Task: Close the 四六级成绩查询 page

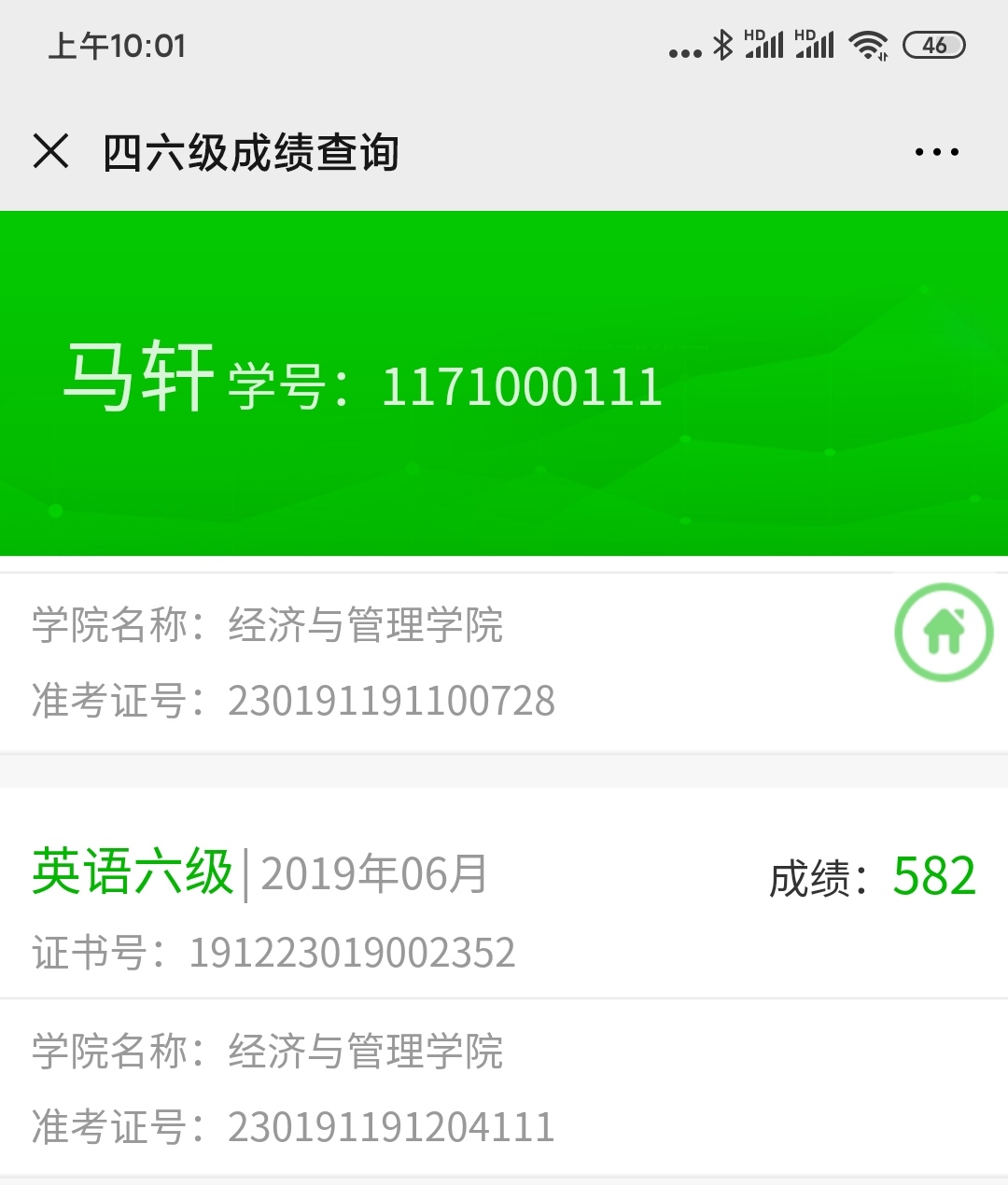Action: coord(51,151)
